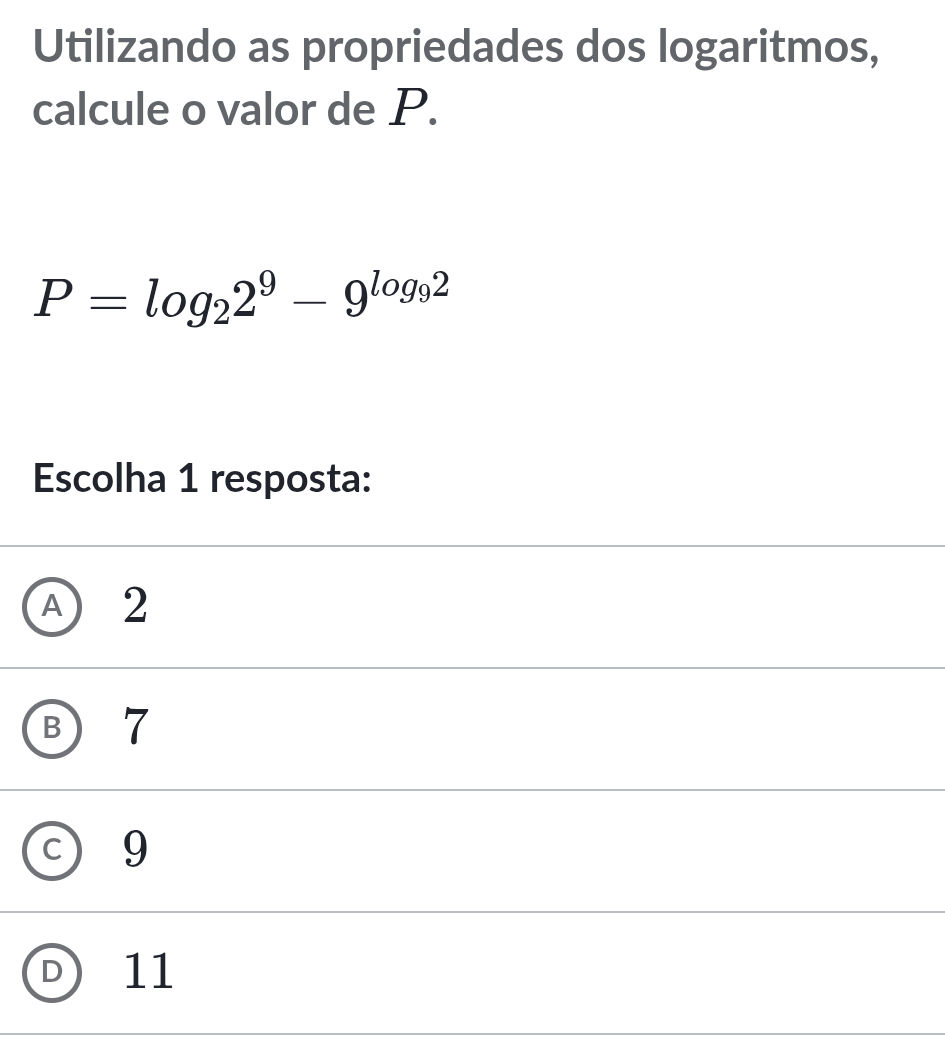Viewport: 945px width, 1050px height.
Task: Select the circular A option indicator
Action: click(53, 605)
